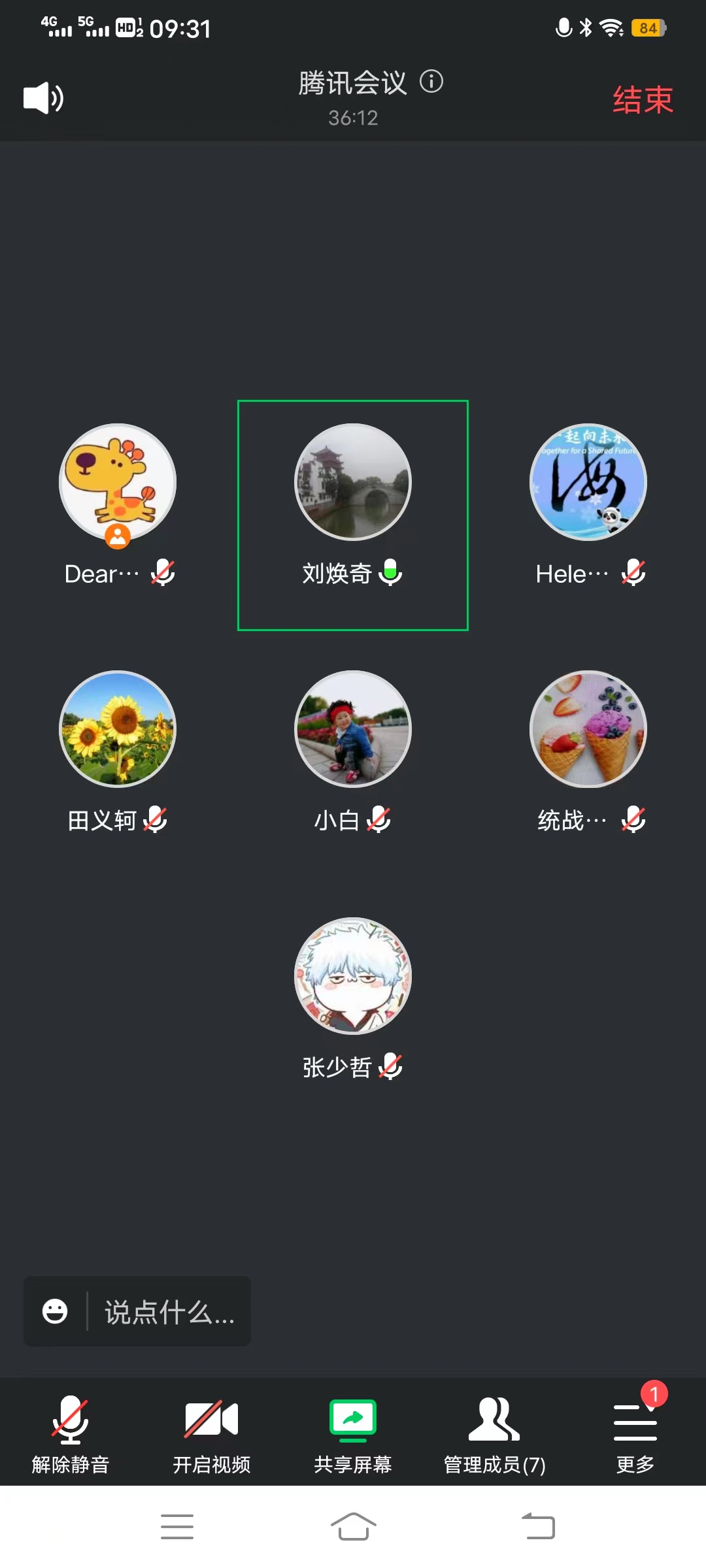Open the emoji picker in chat bar

click(55, 1311)
